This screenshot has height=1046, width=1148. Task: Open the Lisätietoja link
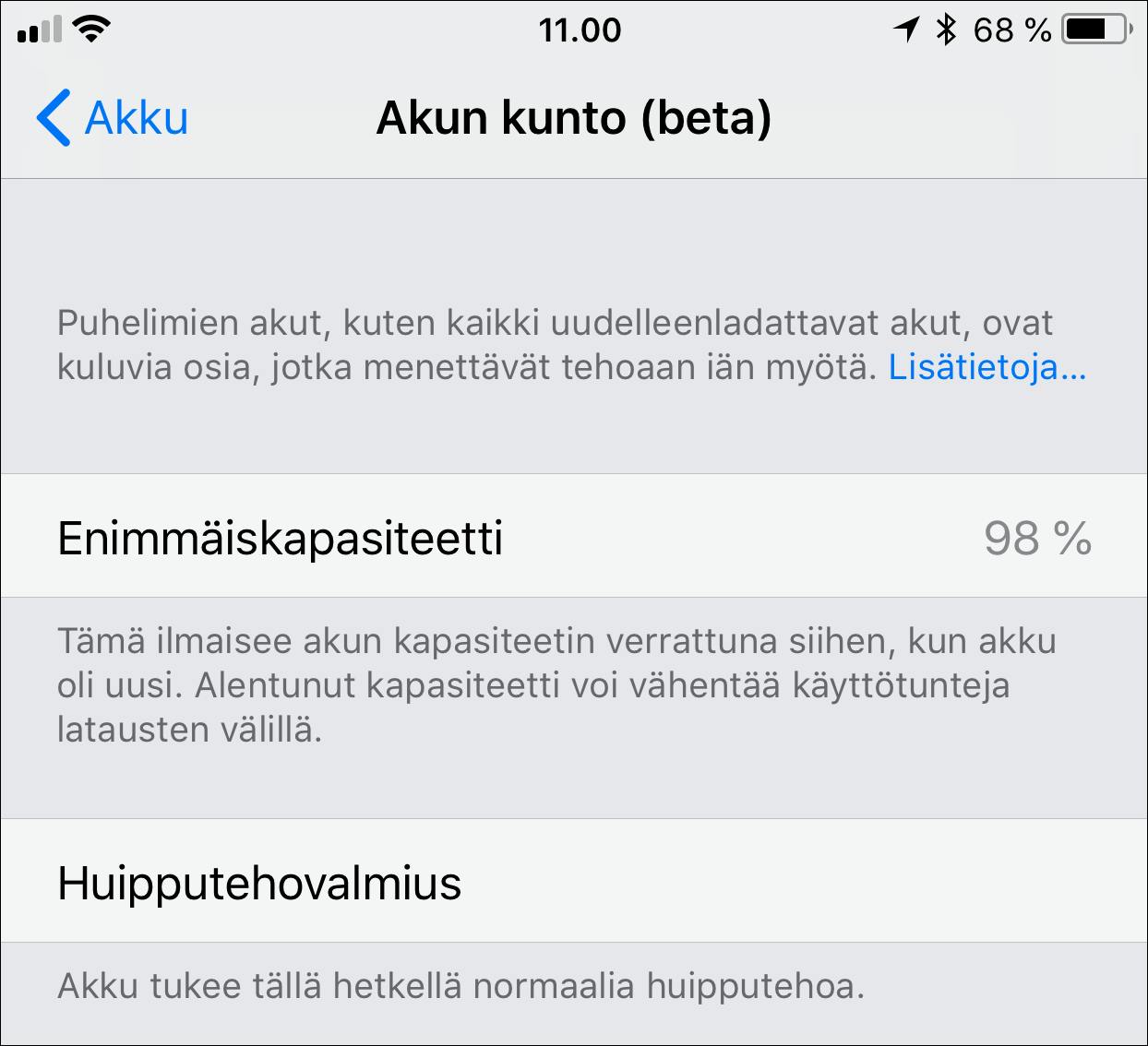point(986,368)
